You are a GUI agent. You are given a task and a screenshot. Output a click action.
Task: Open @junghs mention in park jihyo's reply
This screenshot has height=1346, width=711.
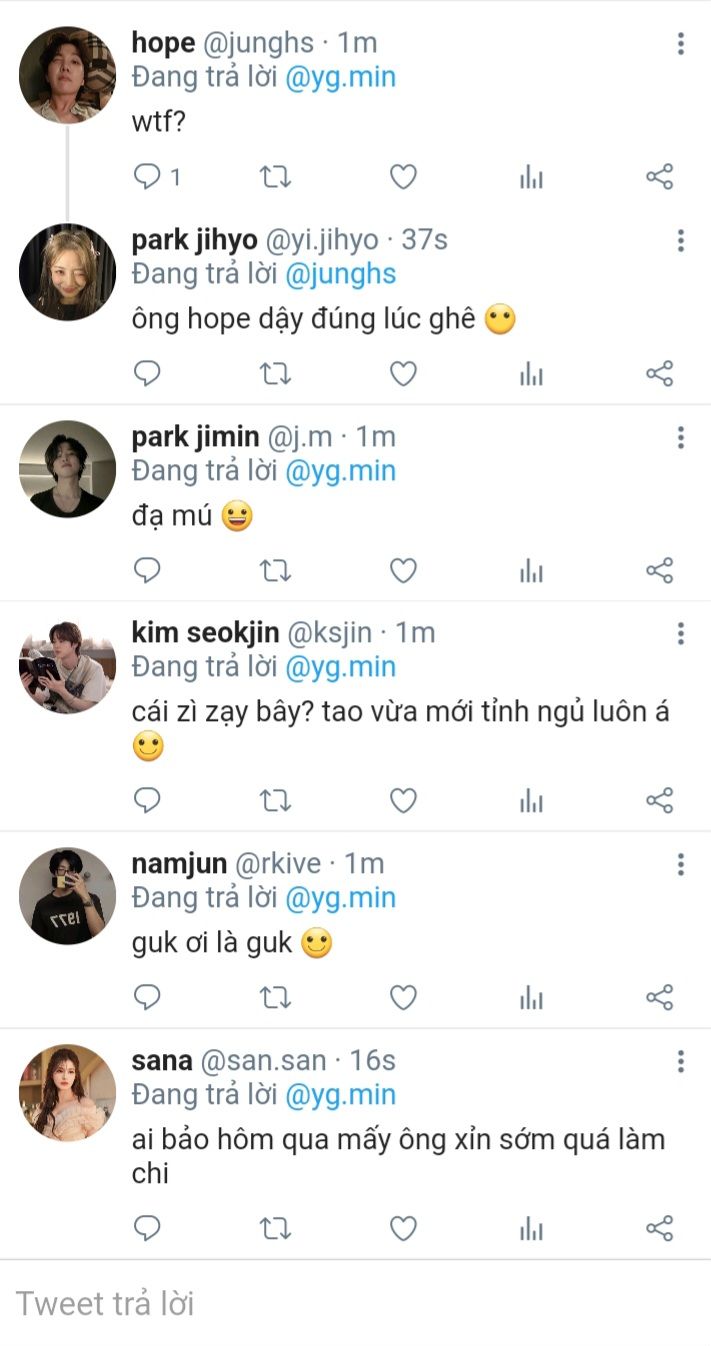tap(341, 274)
